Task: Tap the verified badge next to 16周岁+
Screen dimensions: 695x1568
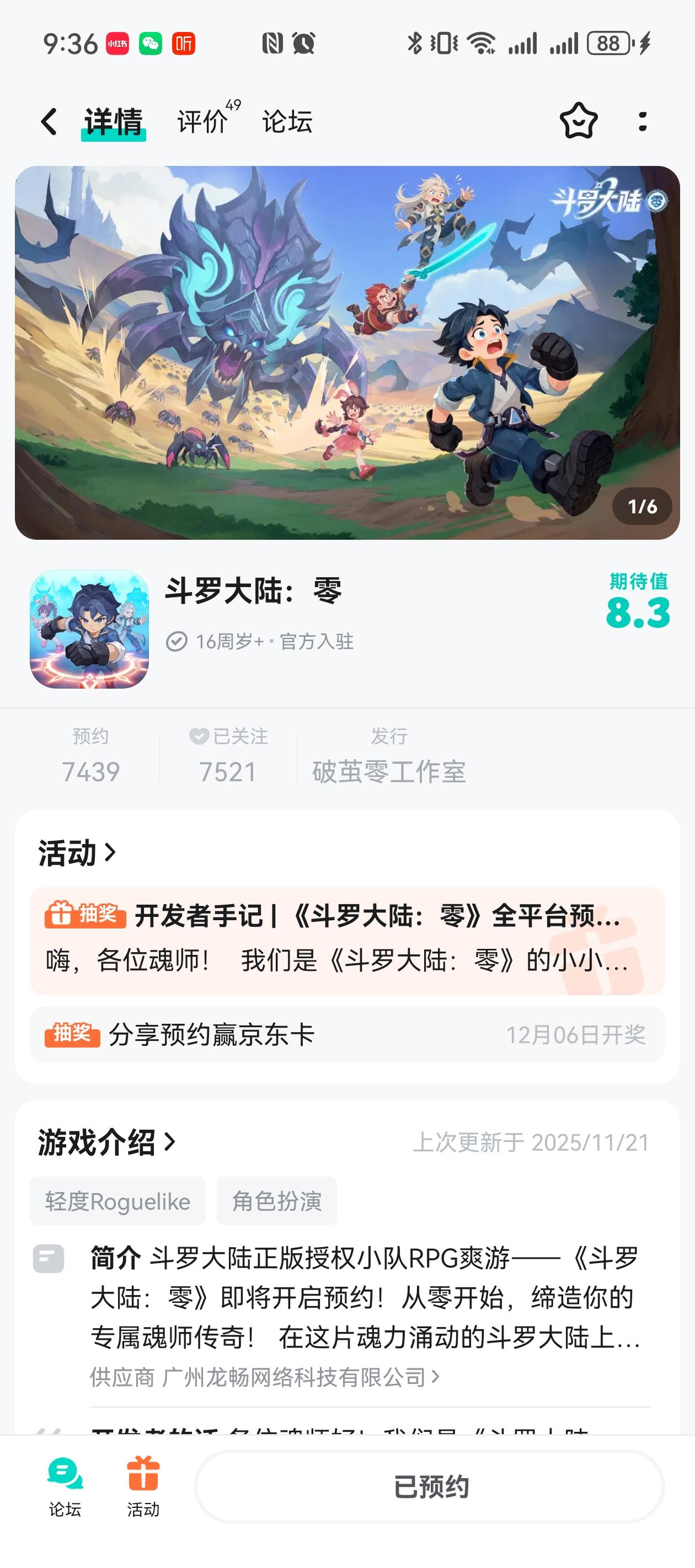Action: pos(177,640)
